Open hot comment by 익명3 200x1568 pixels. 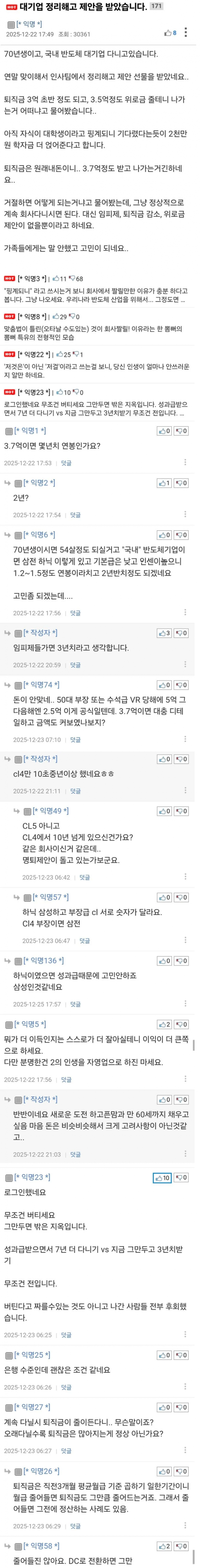pos(97,296)
